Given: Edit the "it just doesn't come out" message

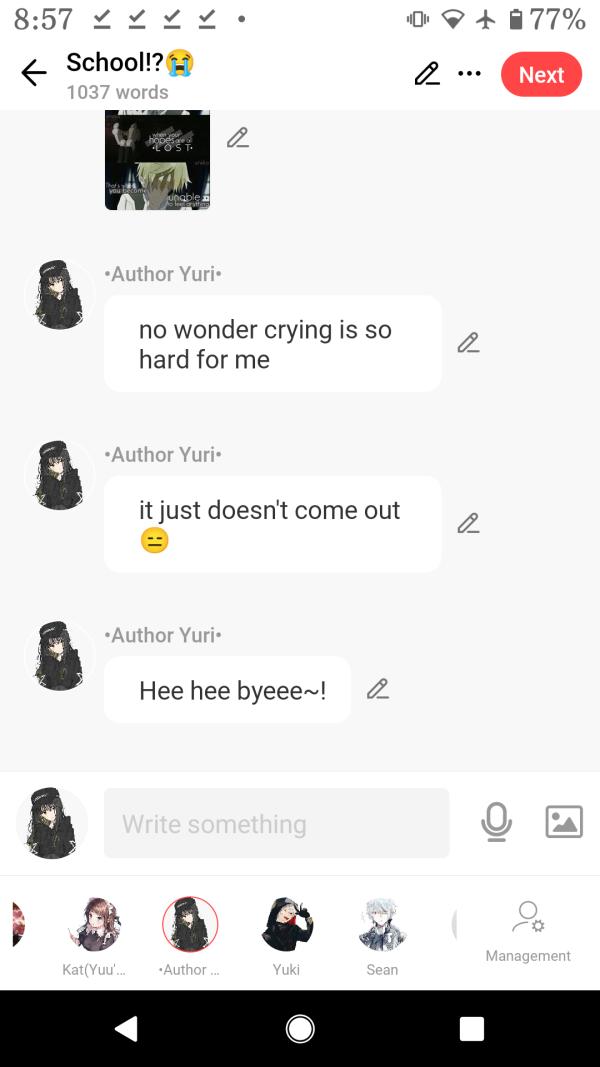Looking at the screenshot, I should (x=468, y=523).
